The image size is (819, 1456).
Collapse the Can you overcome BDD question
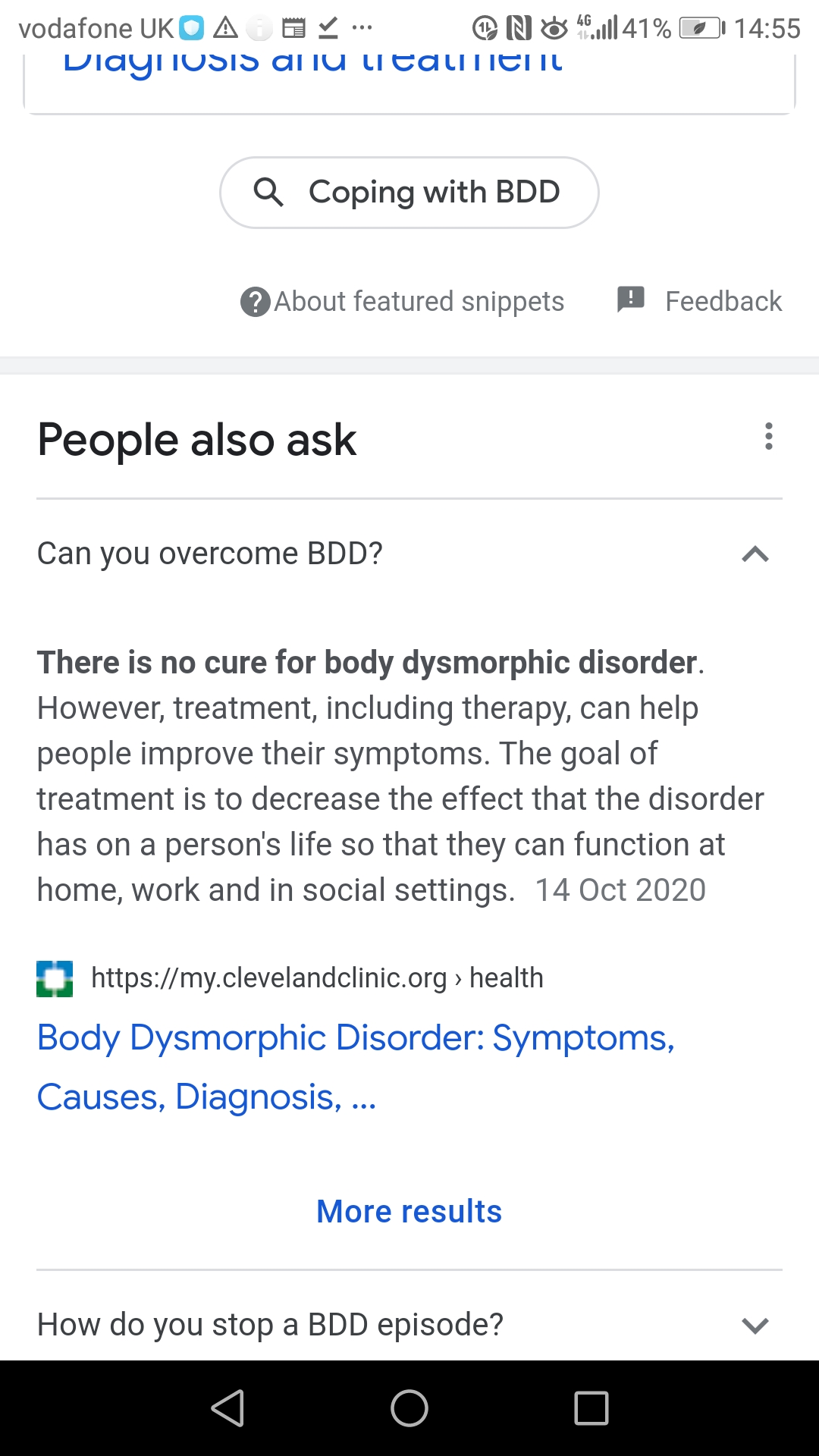[x=409, y=554]
